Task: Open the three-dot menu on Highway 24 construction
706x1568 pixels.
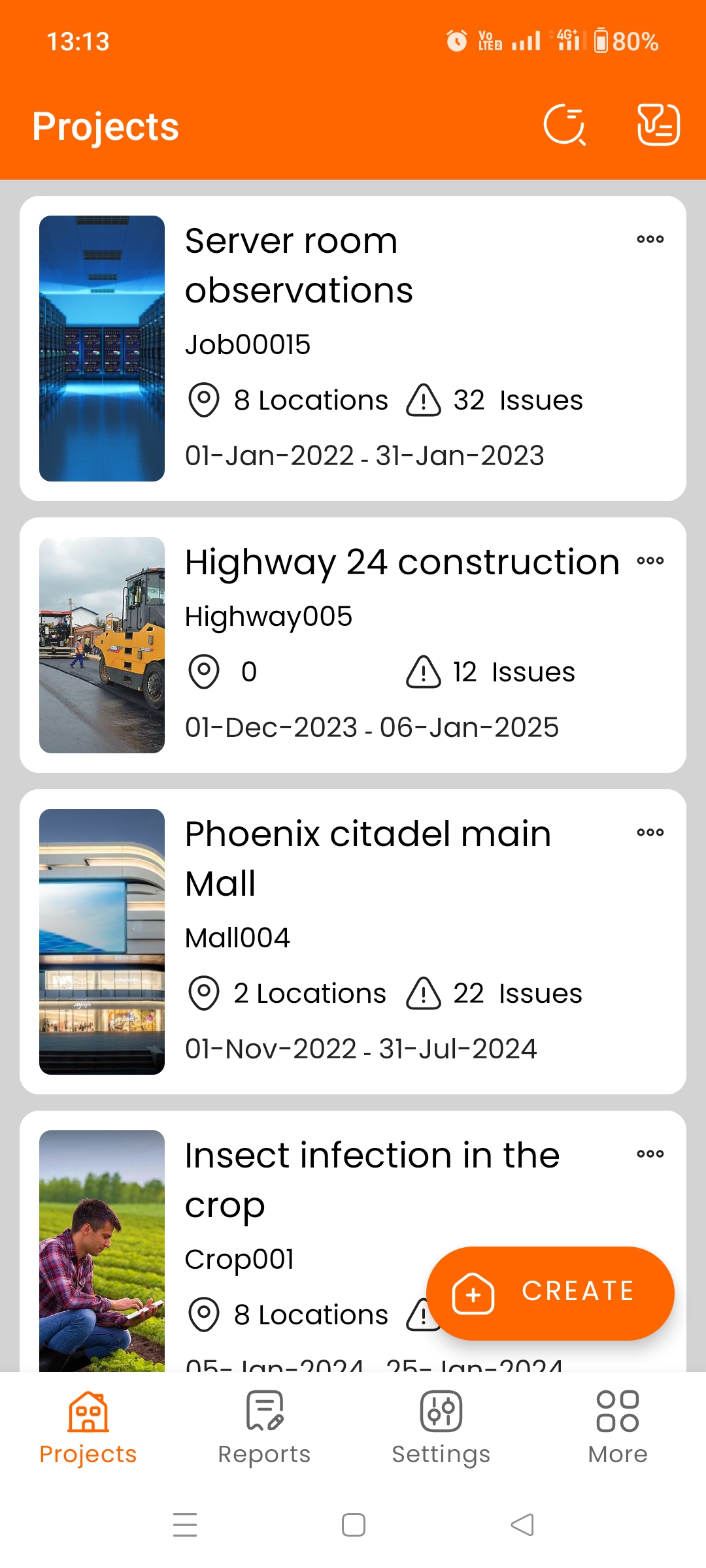Action: pyautogui.click(x=651, y=560)
